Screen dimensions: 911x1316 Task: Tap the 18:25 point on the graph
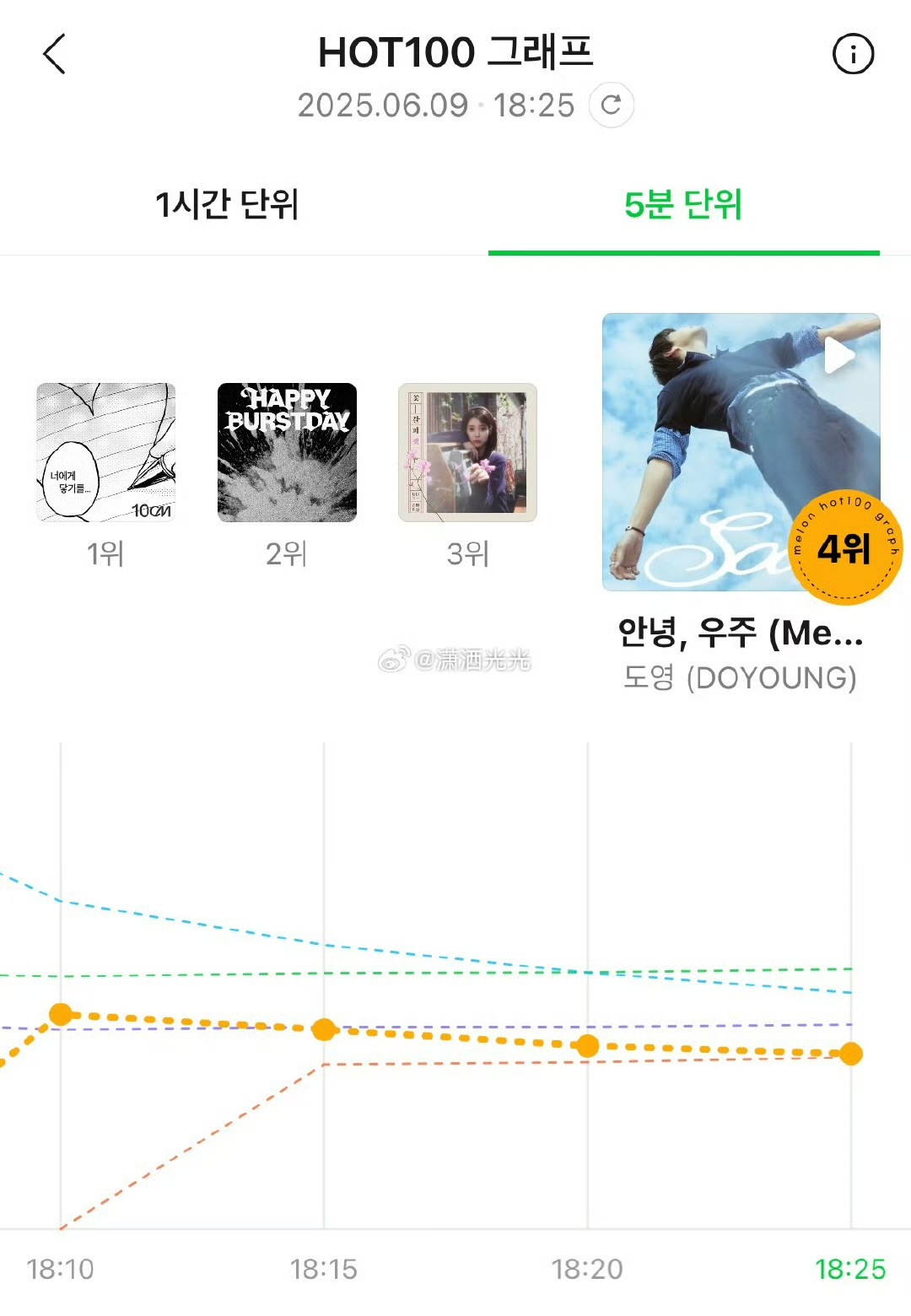[x=851, y=1054]
